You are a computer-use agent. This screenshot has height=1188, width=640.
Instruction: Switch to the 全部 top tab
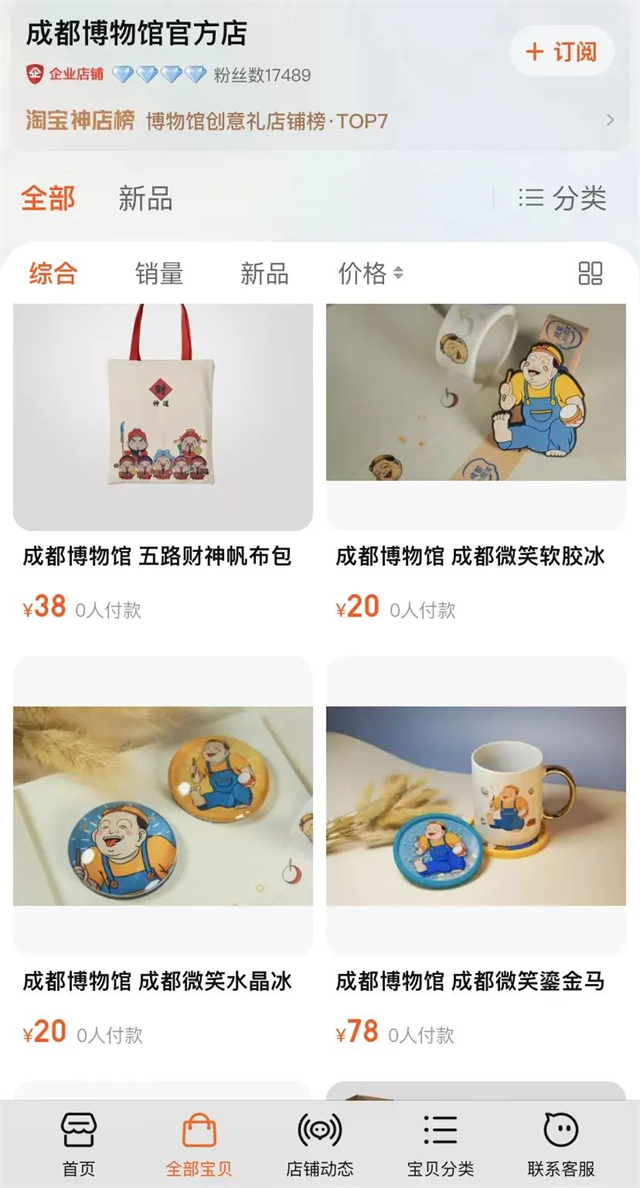[48, 198]
